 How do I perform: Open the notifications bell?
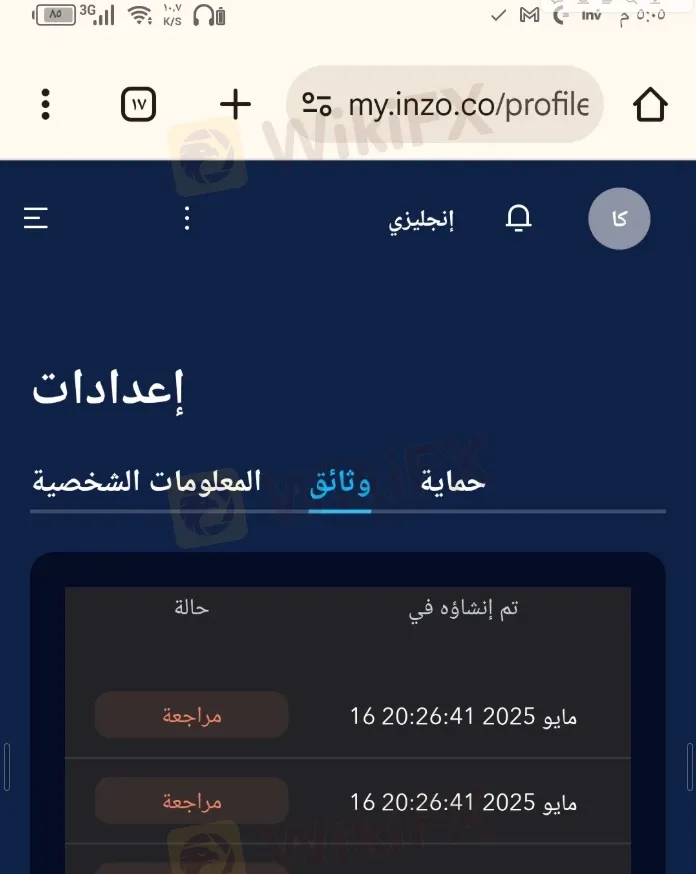pyautogui.click(x=518, y=219)
